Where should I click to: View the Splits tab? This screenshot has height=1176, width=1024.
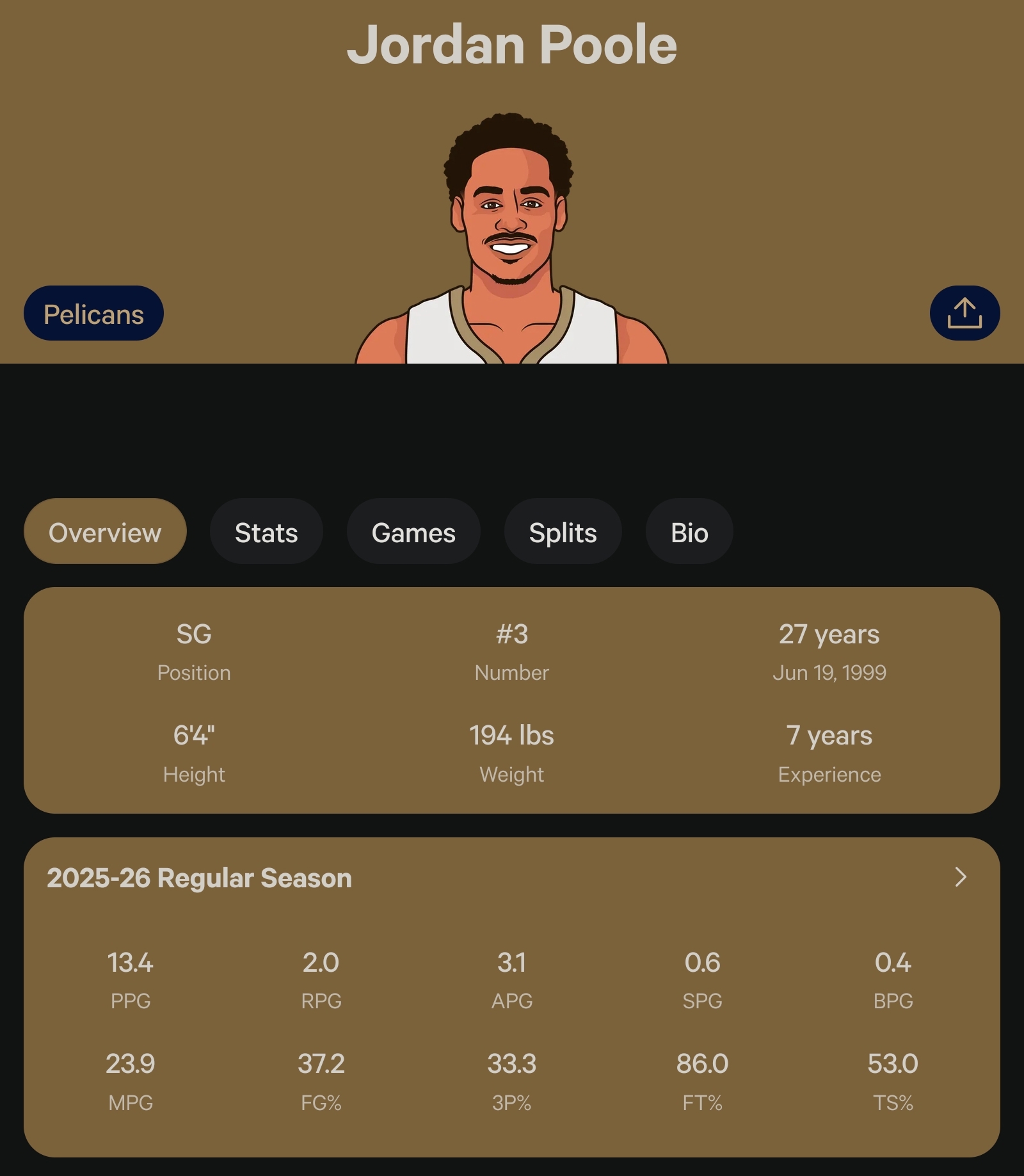pyautogui.click(x=563, y=531)
